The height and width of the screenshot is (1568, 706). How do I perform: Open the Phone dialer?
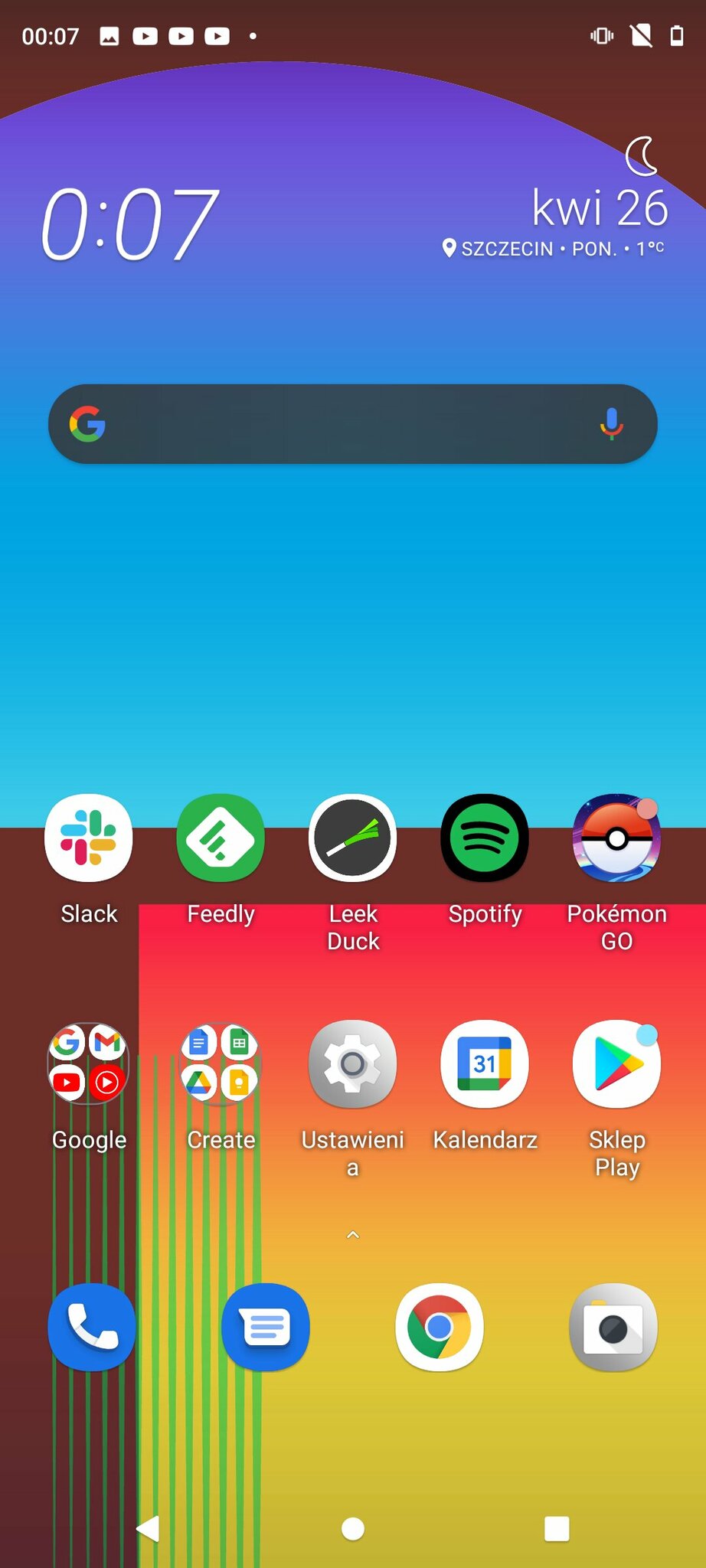[x=92, y=1327]
